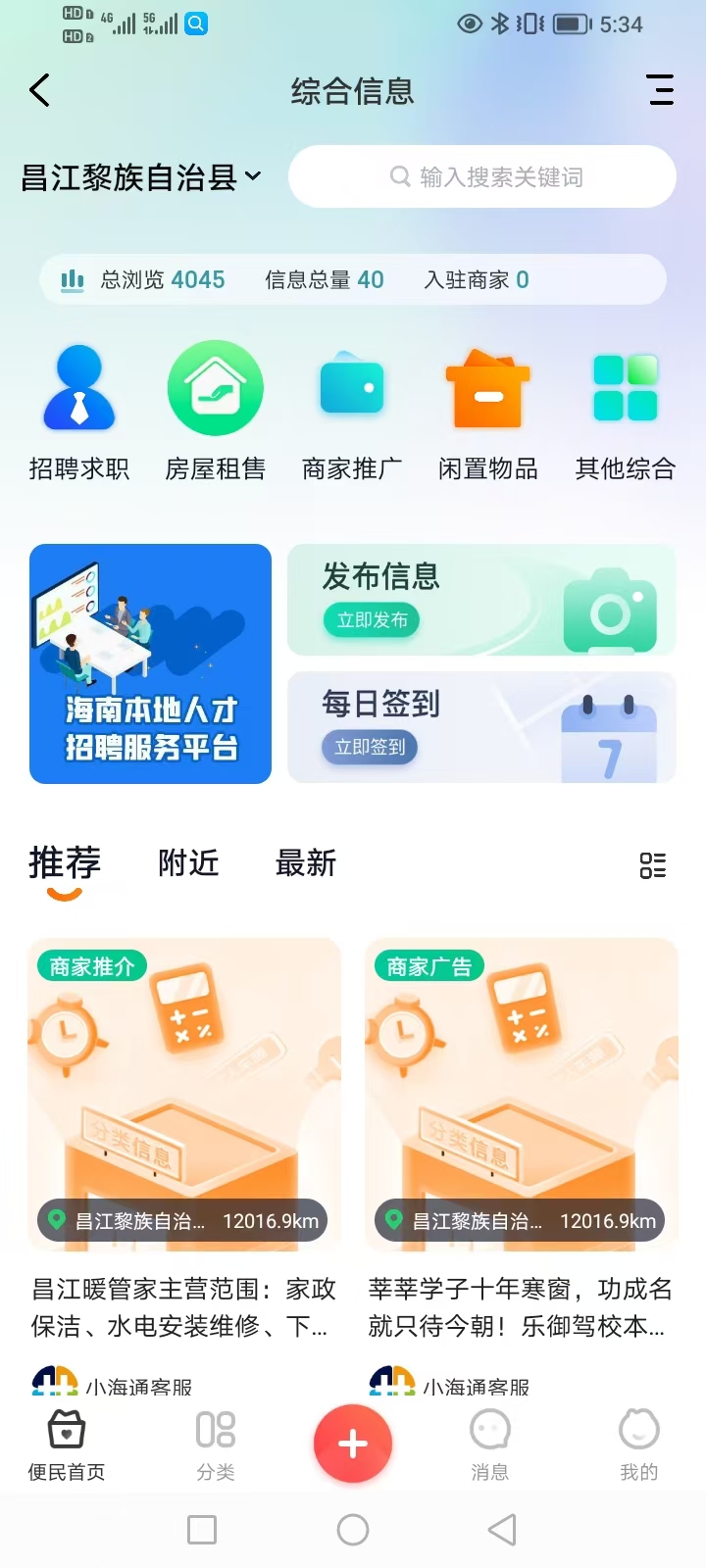Open the 闲置物品 category

488,414
